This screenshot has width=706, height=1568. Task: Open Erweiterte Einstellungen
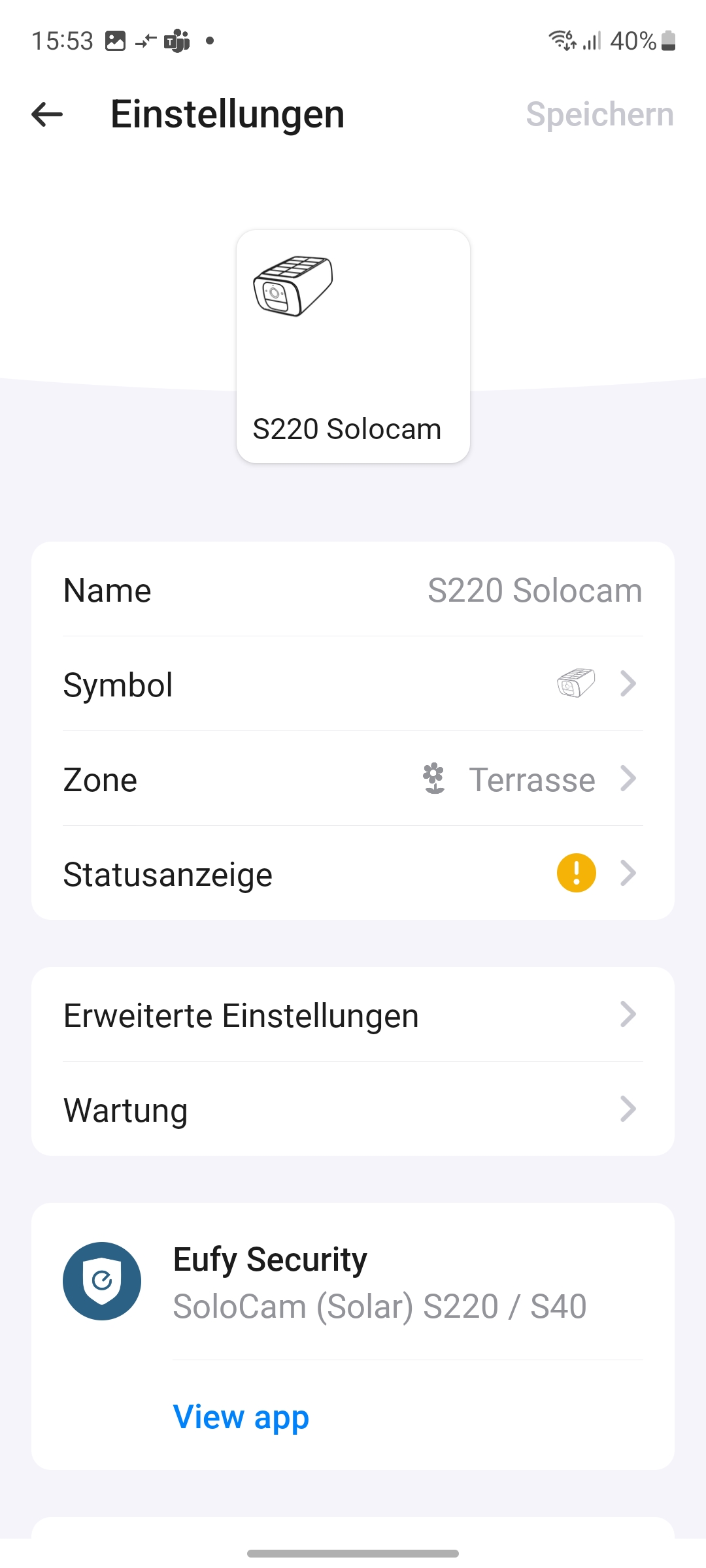353,1015
